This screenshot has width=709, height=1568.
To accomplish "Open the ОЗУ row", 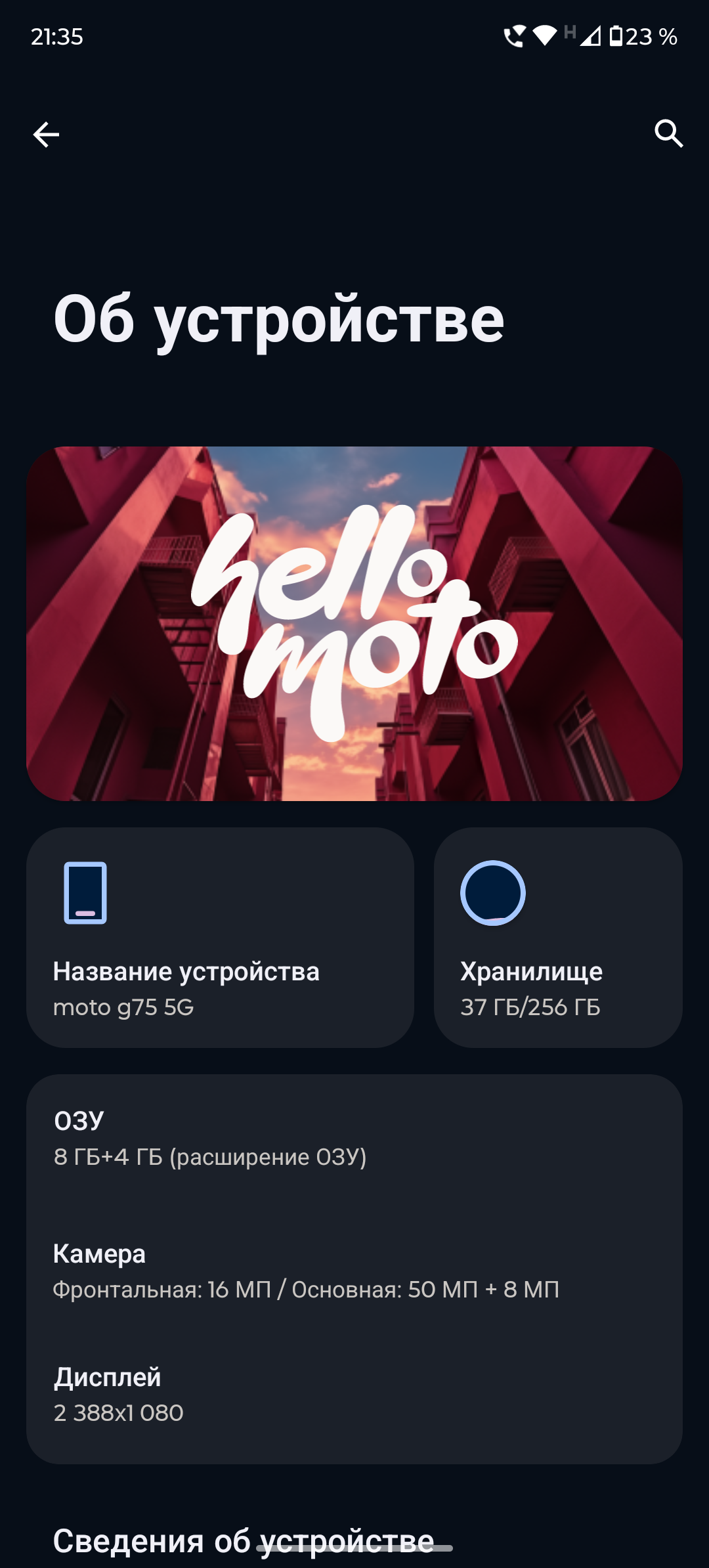I will pos(354,1139).
